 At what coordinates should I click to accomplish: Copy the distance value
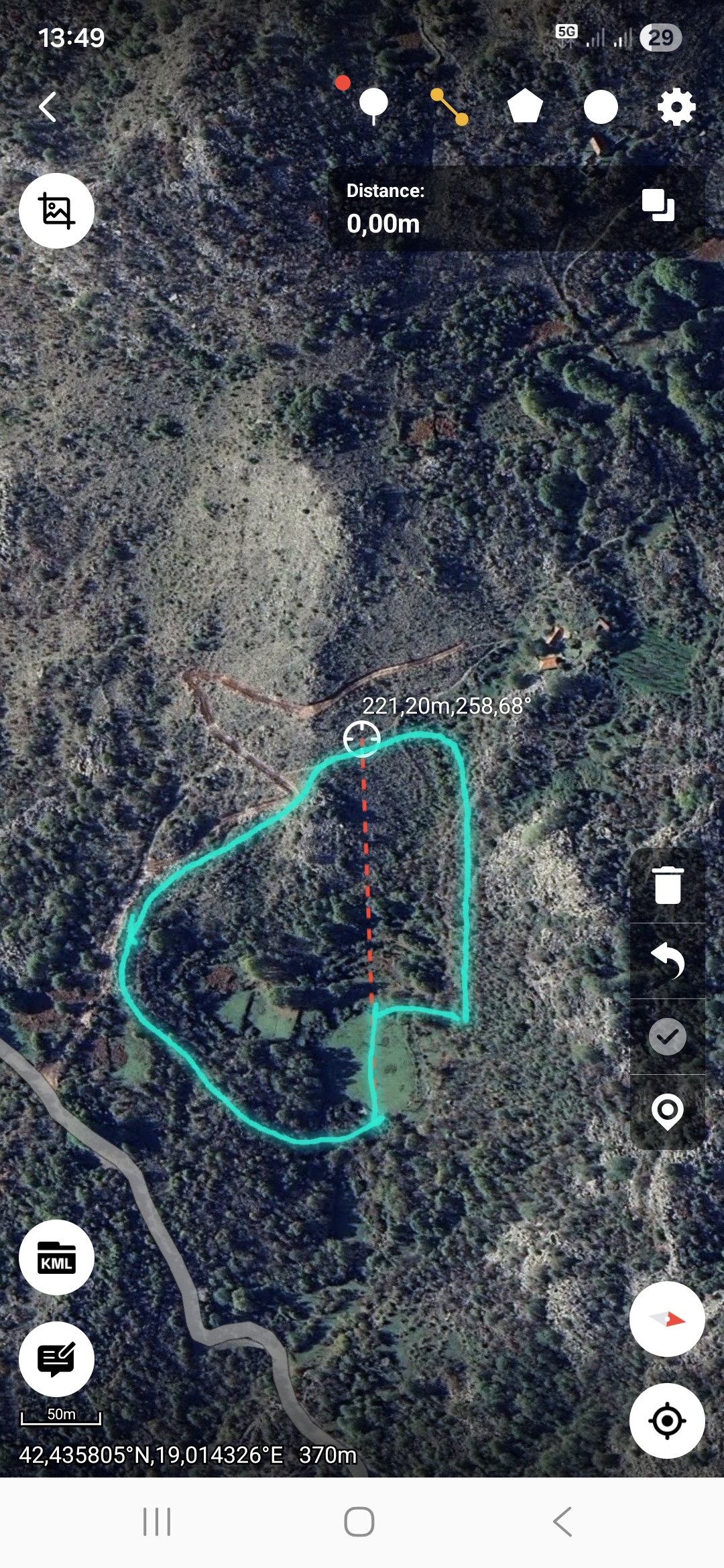pyautogui.click(x=658, y=205)
